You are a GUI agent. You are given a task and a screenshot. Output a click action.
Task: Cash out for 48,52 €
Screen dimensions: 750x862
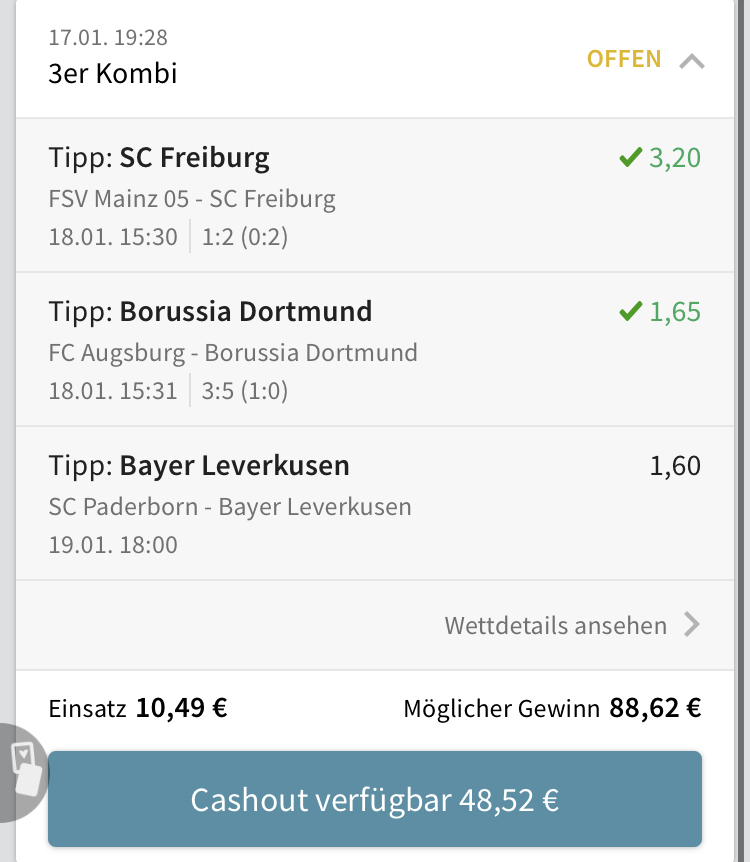(x=375, y=800)
